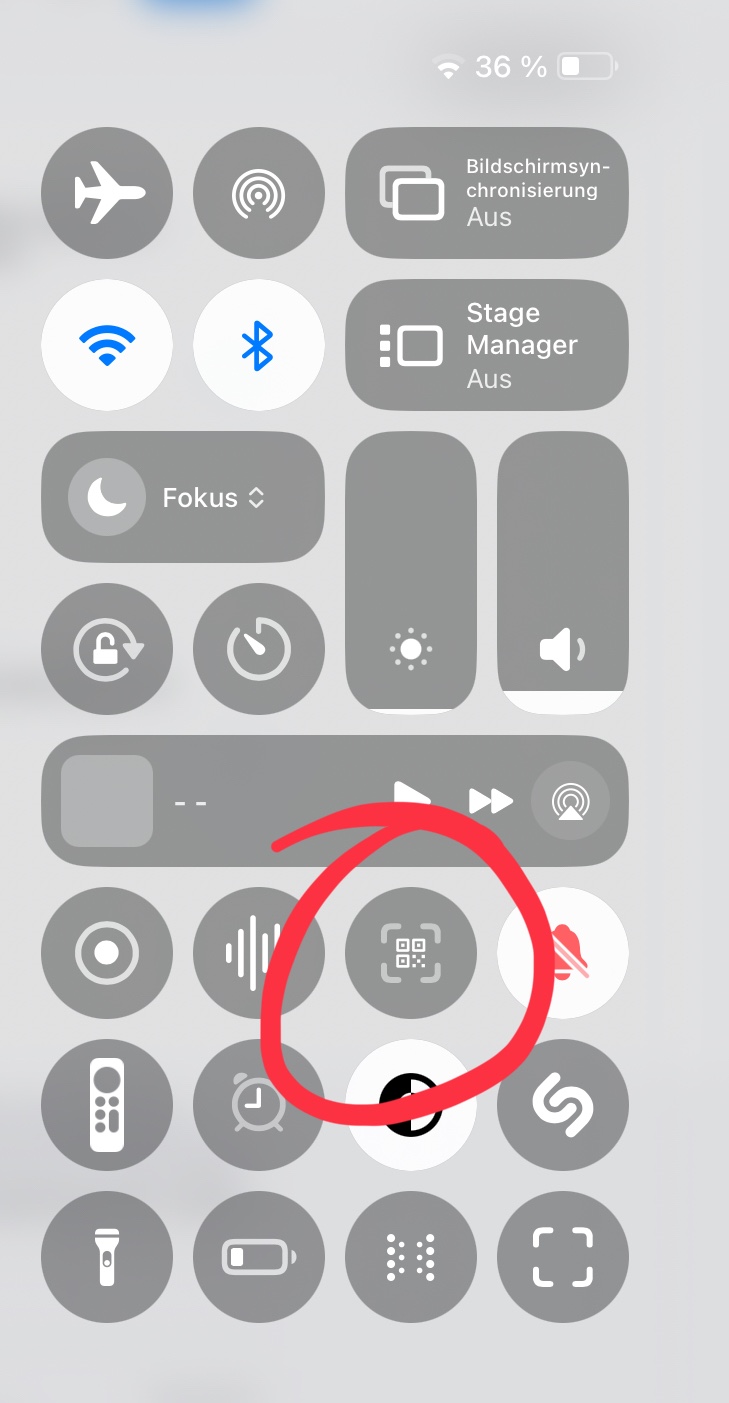
Task: Open Bildschirmsynchronisierung screen mirroring
Action: (x=487, y=194)
